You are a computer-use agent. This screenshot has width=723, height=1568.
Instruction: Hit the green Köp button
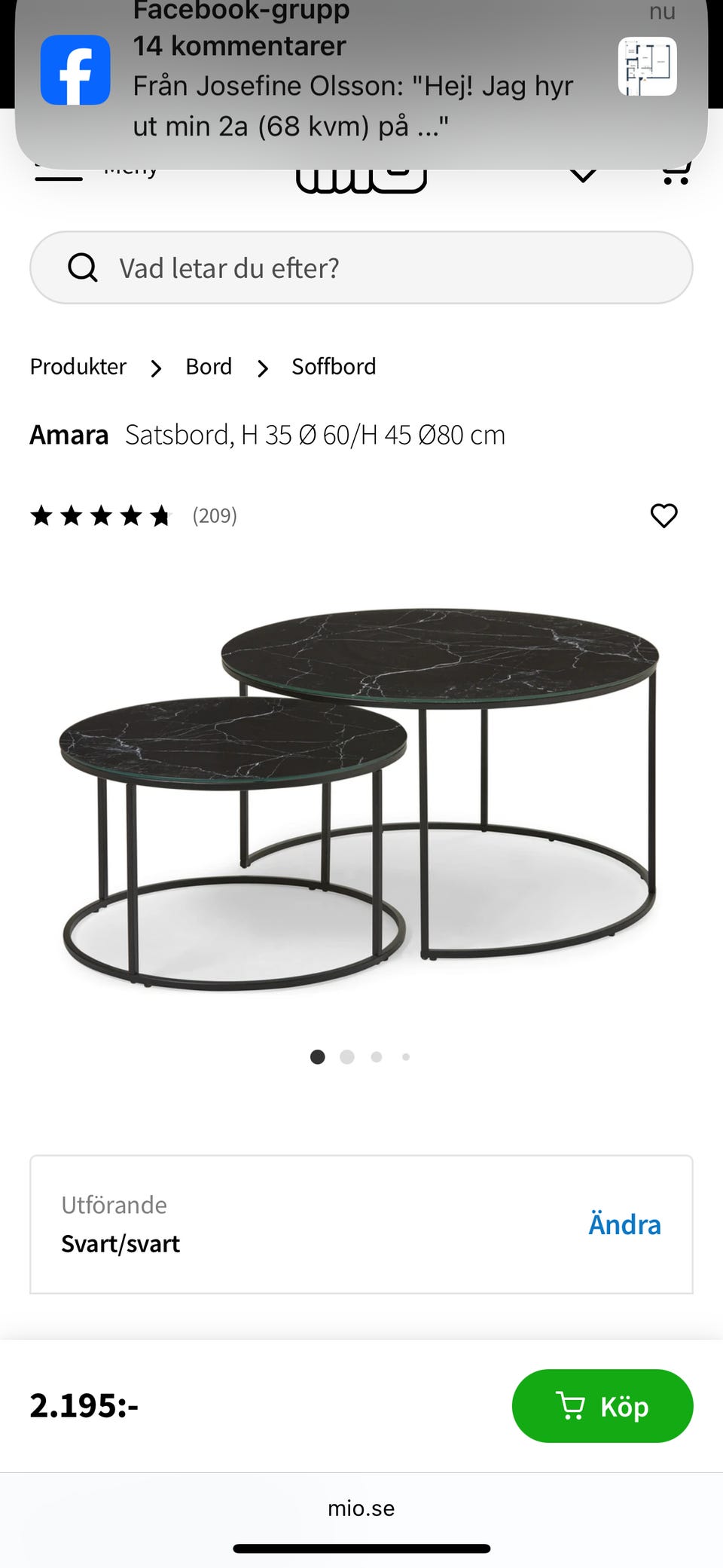602,1406
